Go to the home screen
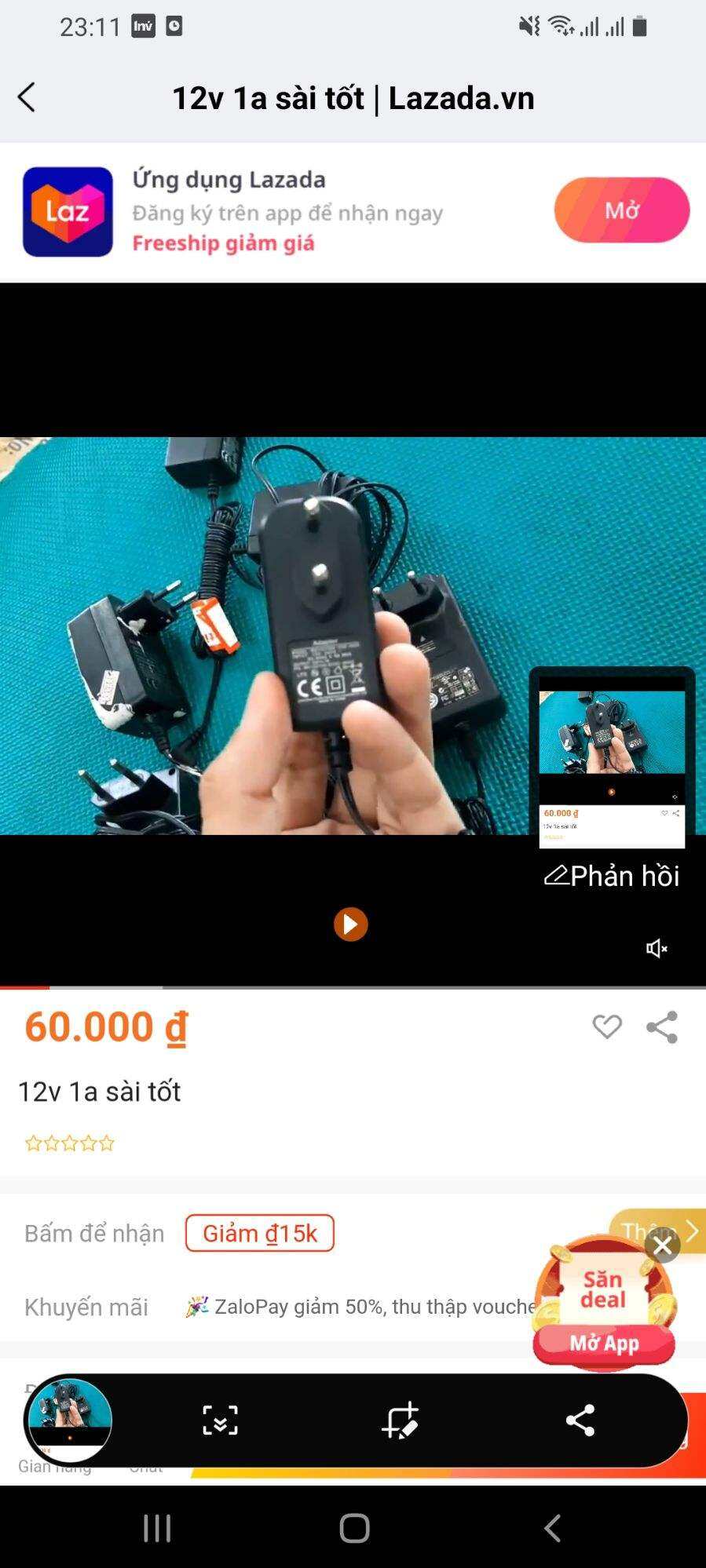Viewport: 706px width, 1568px height. point(354,1528)
